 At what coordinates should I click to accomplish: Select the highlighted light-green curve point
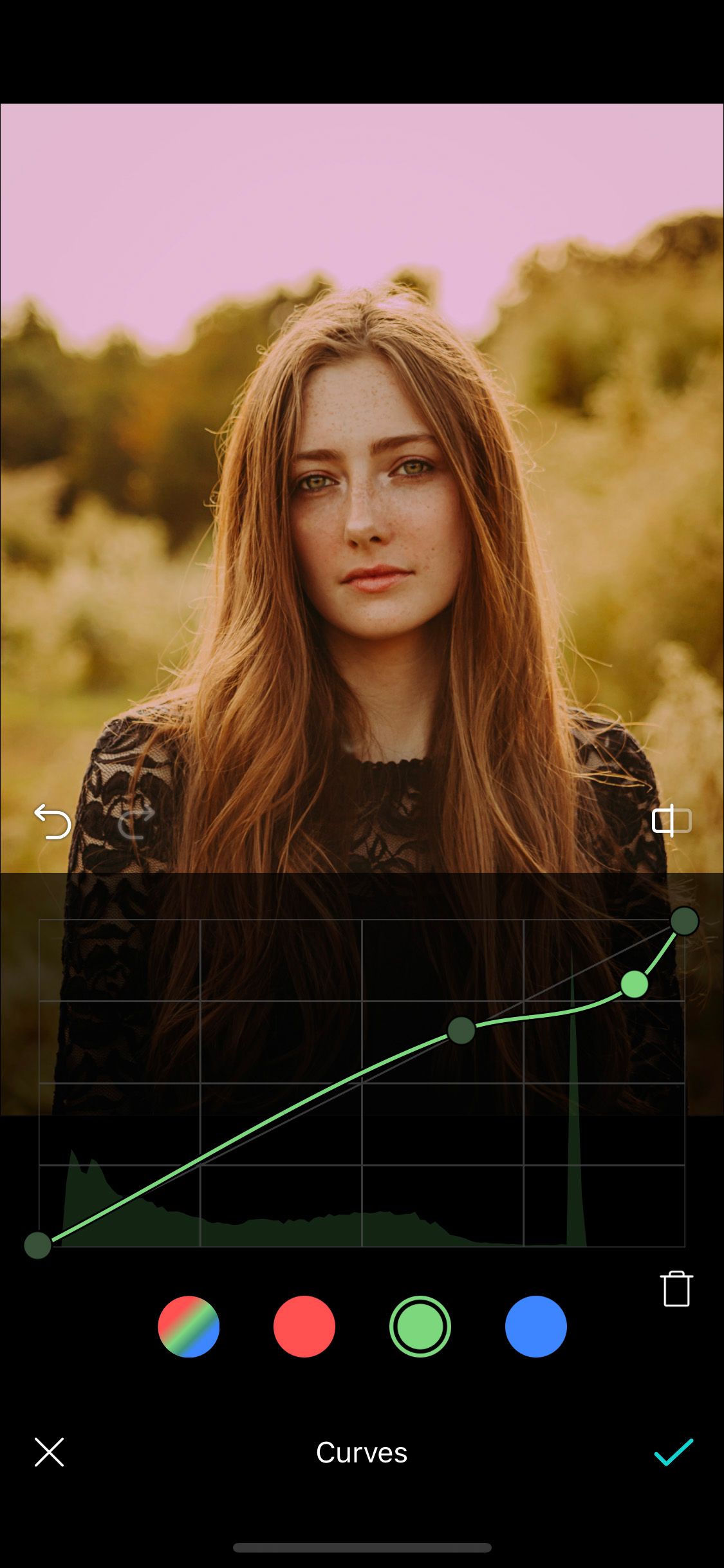[635, 984]
